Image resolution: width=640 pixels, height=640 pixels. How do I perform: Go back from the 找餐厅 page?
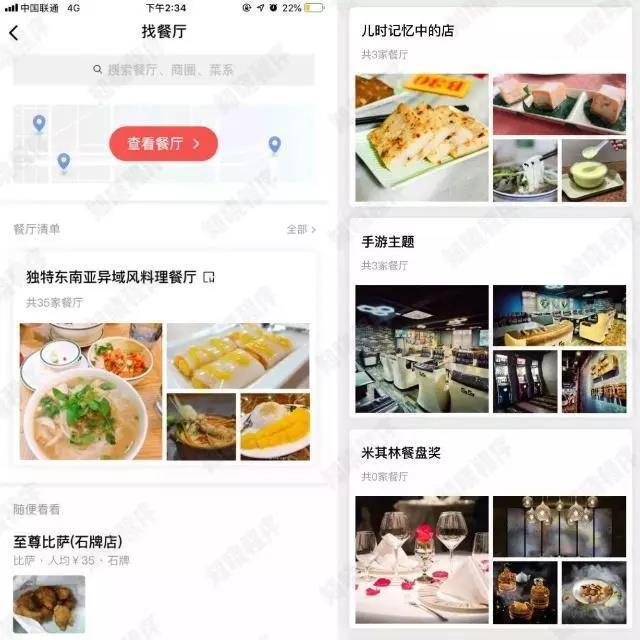point(14,33)
